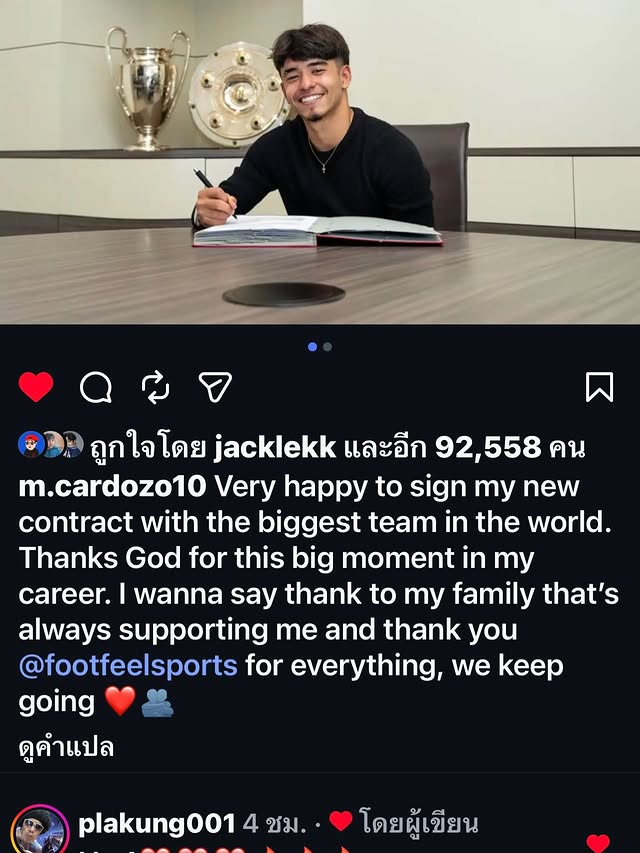View plakung001's profile picture
Image resolution: width=640 pixels, height=853 pixels.
click(38, 832)
